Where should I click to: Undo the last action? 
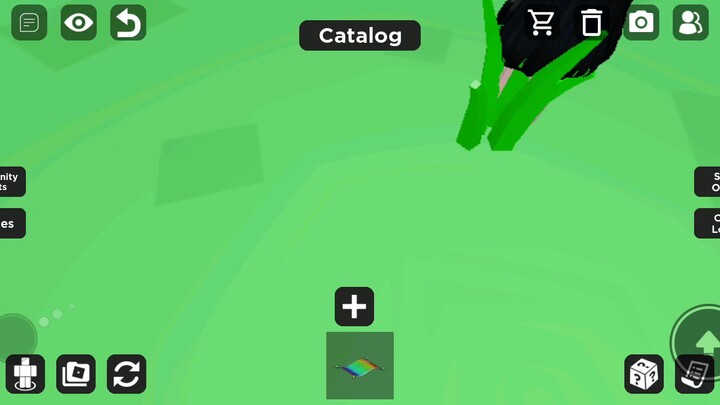coord(128,23)
